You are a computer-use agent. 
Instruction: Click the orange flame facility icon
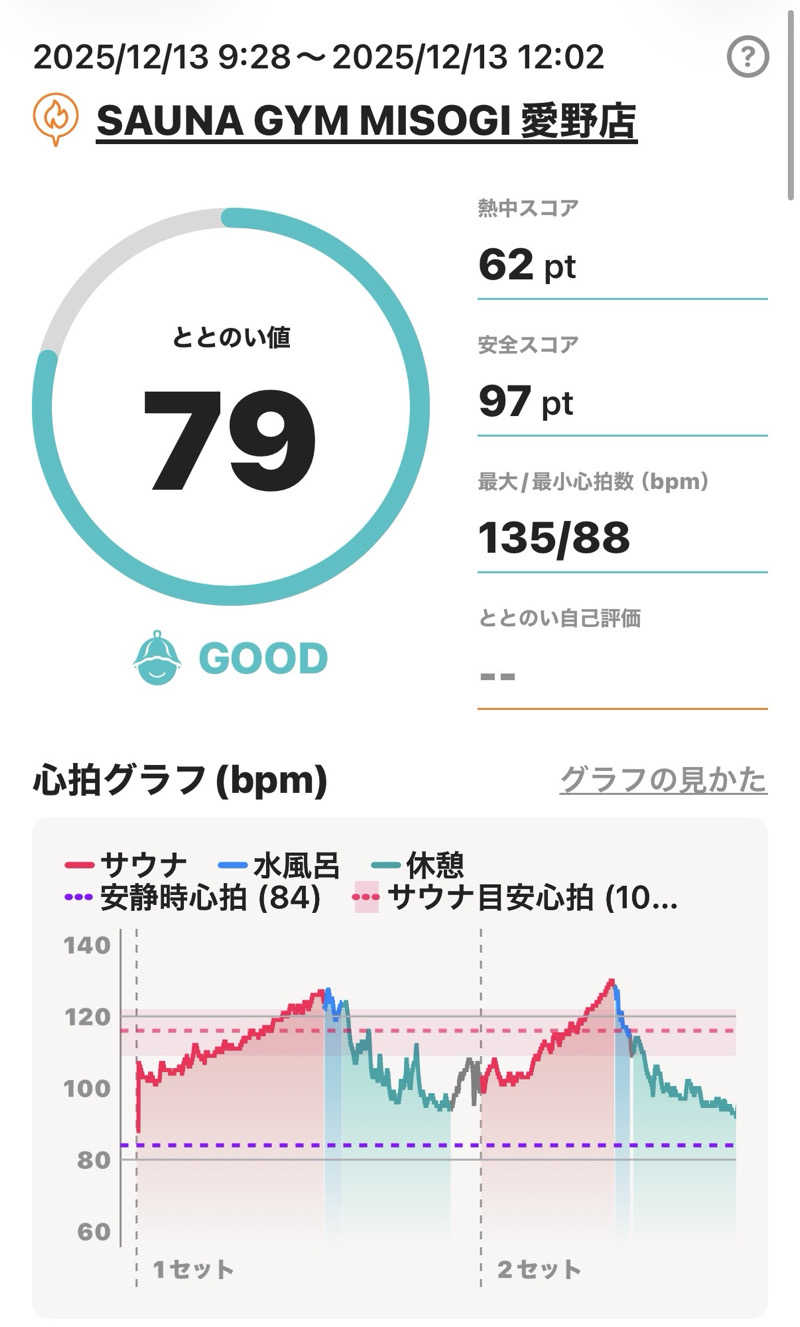click(x=57, y=120)
